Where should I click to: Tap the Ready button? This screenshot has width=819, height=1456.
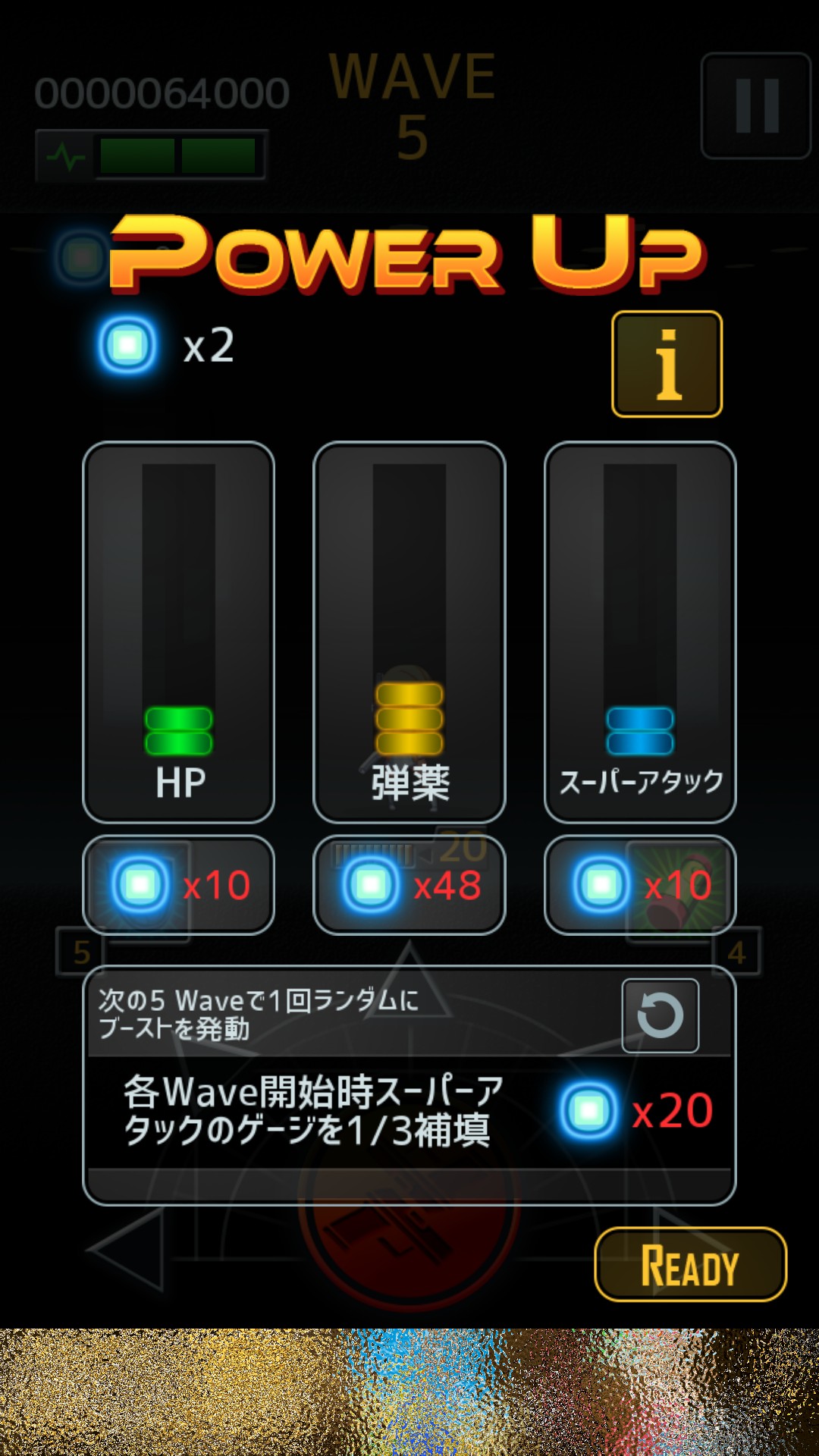point(690,1264)
